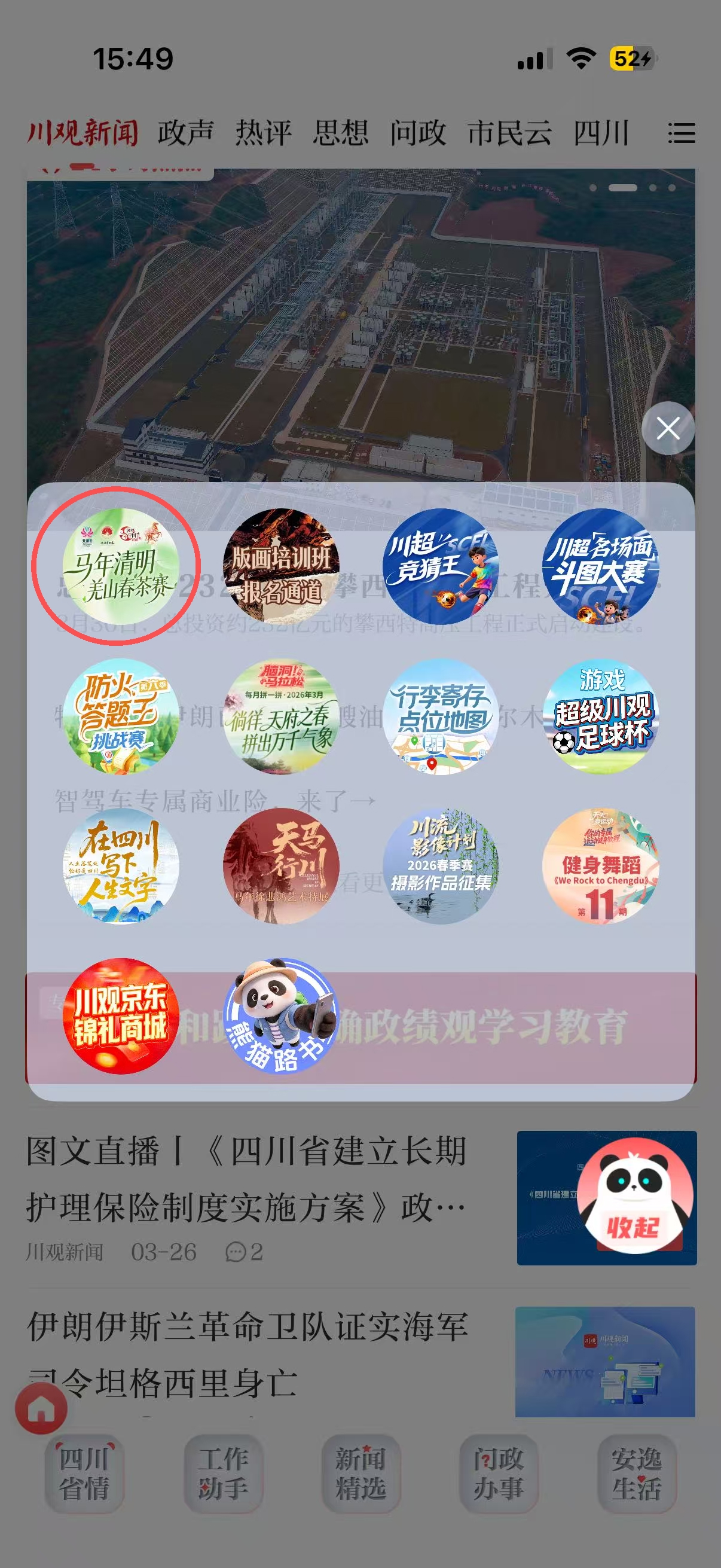
Task: Open 川超竞猜王 activity
Action: tap(441, 566)
